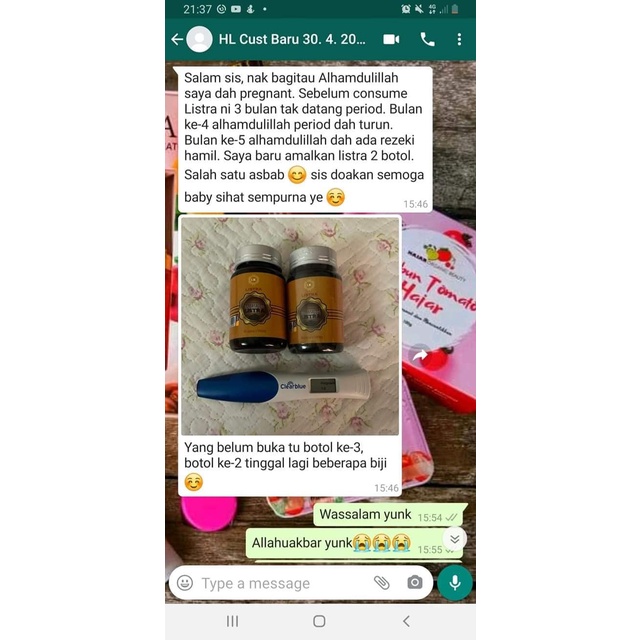Open the three-dot overflow menu
The image size is (640, 640).
[x=459, y=39]
